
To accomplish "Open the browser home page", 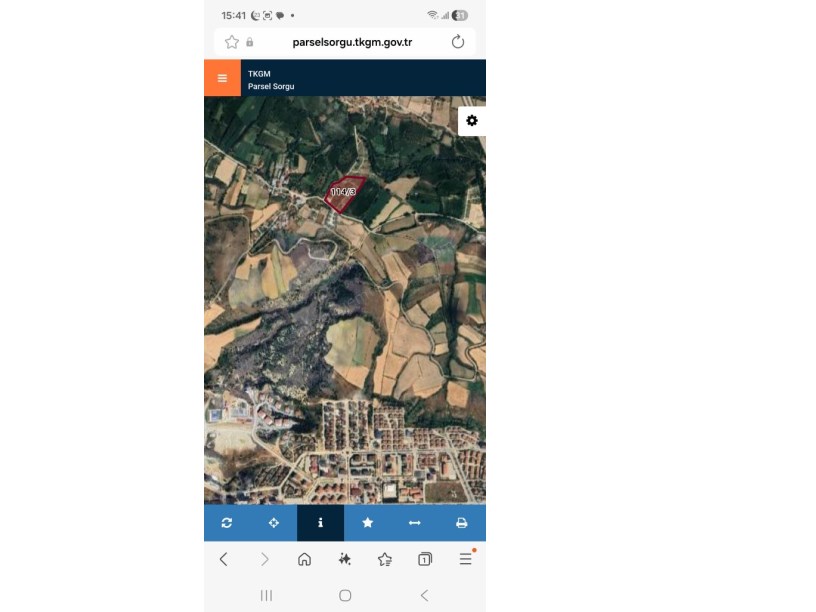I will click(304, 559).
